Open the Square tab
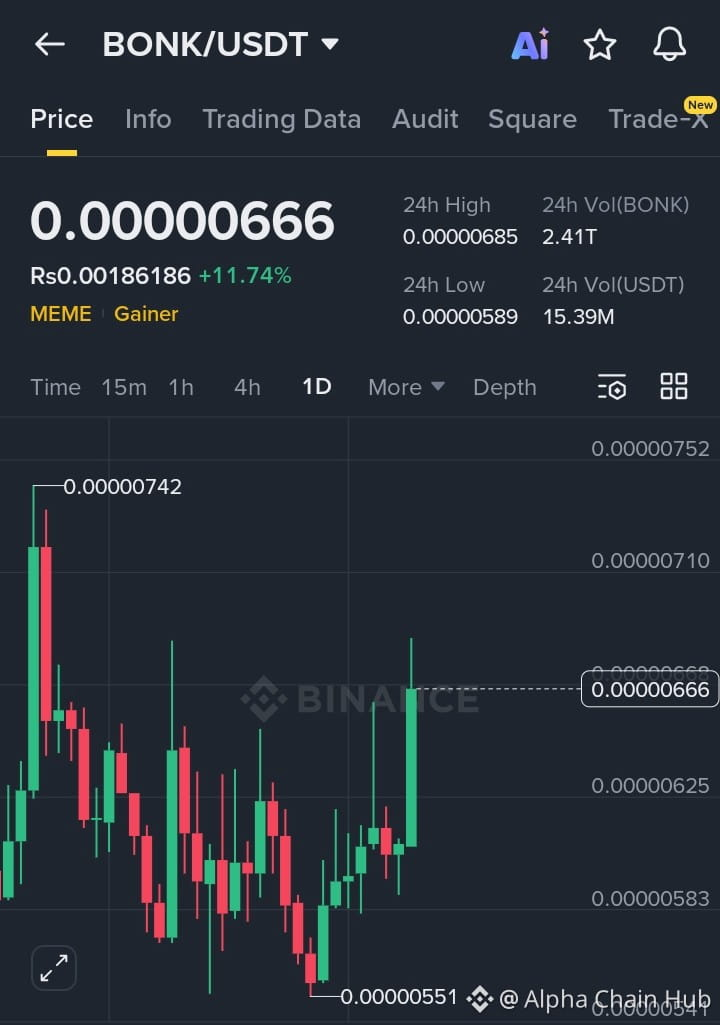Viewport: 720px width, 1025px height. [x=532, y=119]
